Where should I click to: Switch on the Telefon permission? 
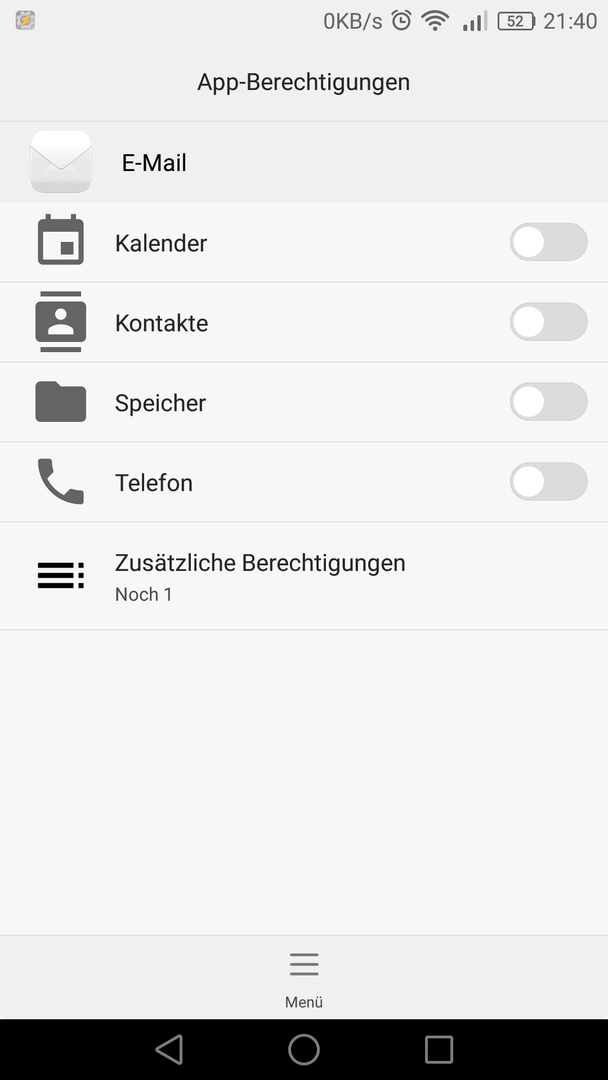(x=548, y=482)
